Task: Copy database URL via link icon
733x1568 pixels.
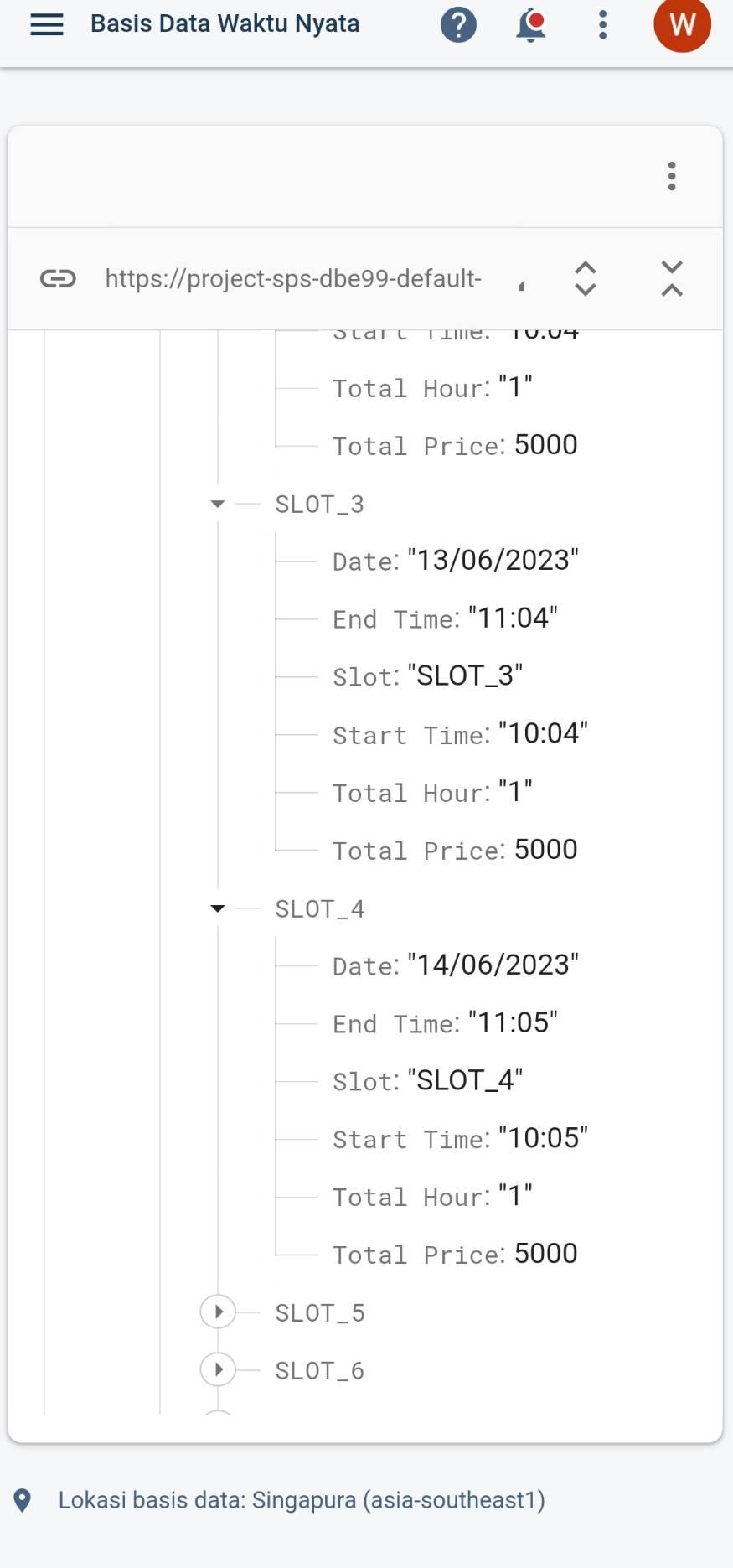Action: (58, 278)
